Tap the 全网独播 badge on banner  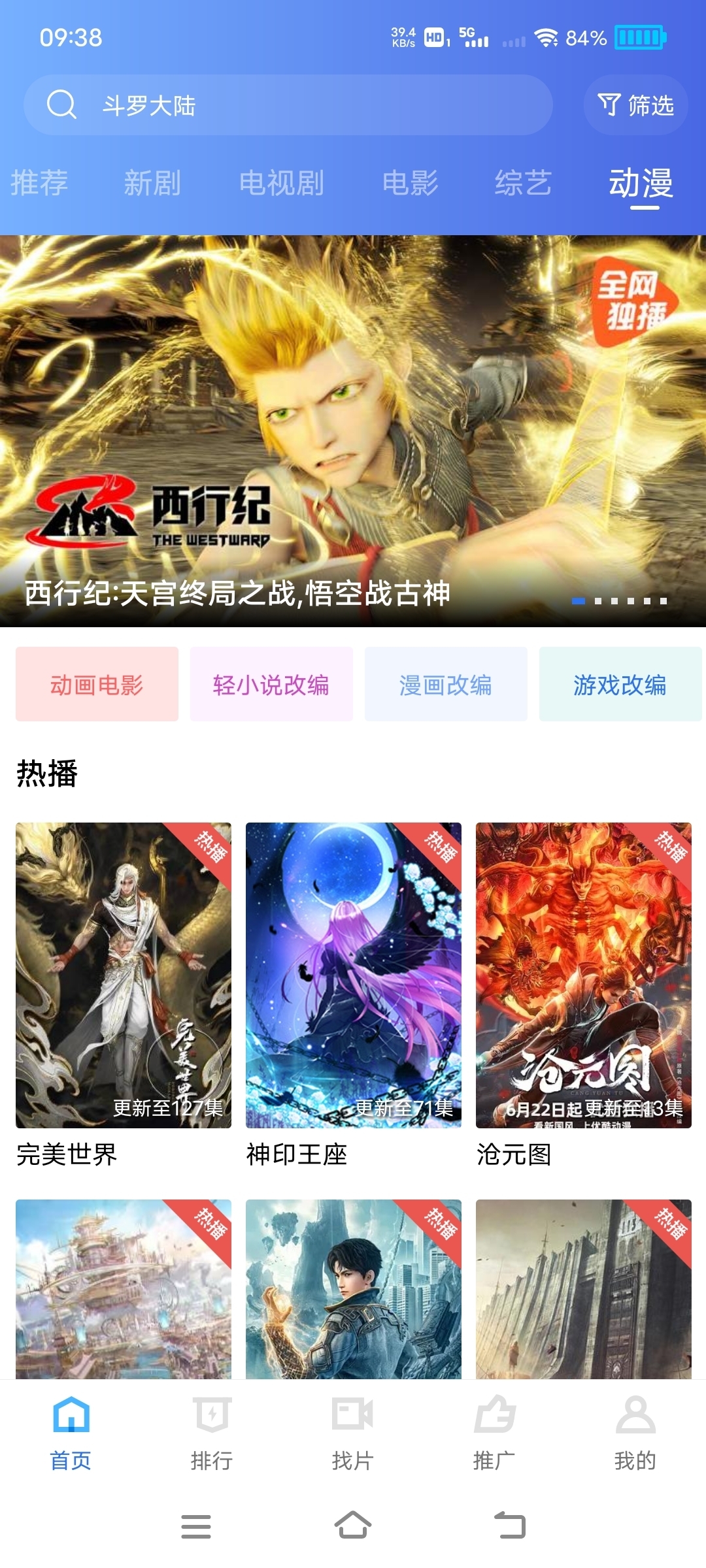(x=630, y=302)
